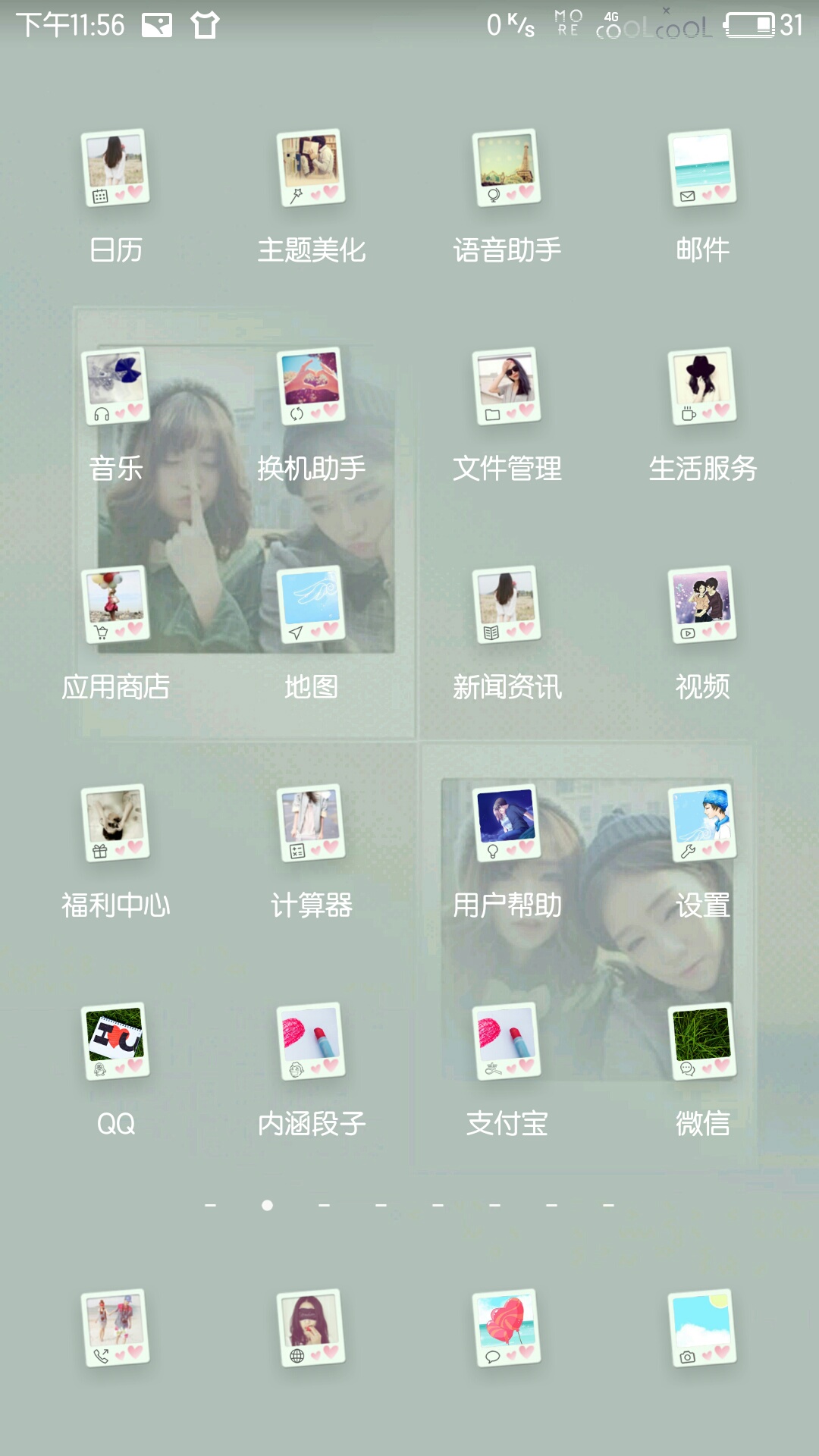Launch the 音乐 music app
The width and height of the screenshot is (819, 1456).
115,387
